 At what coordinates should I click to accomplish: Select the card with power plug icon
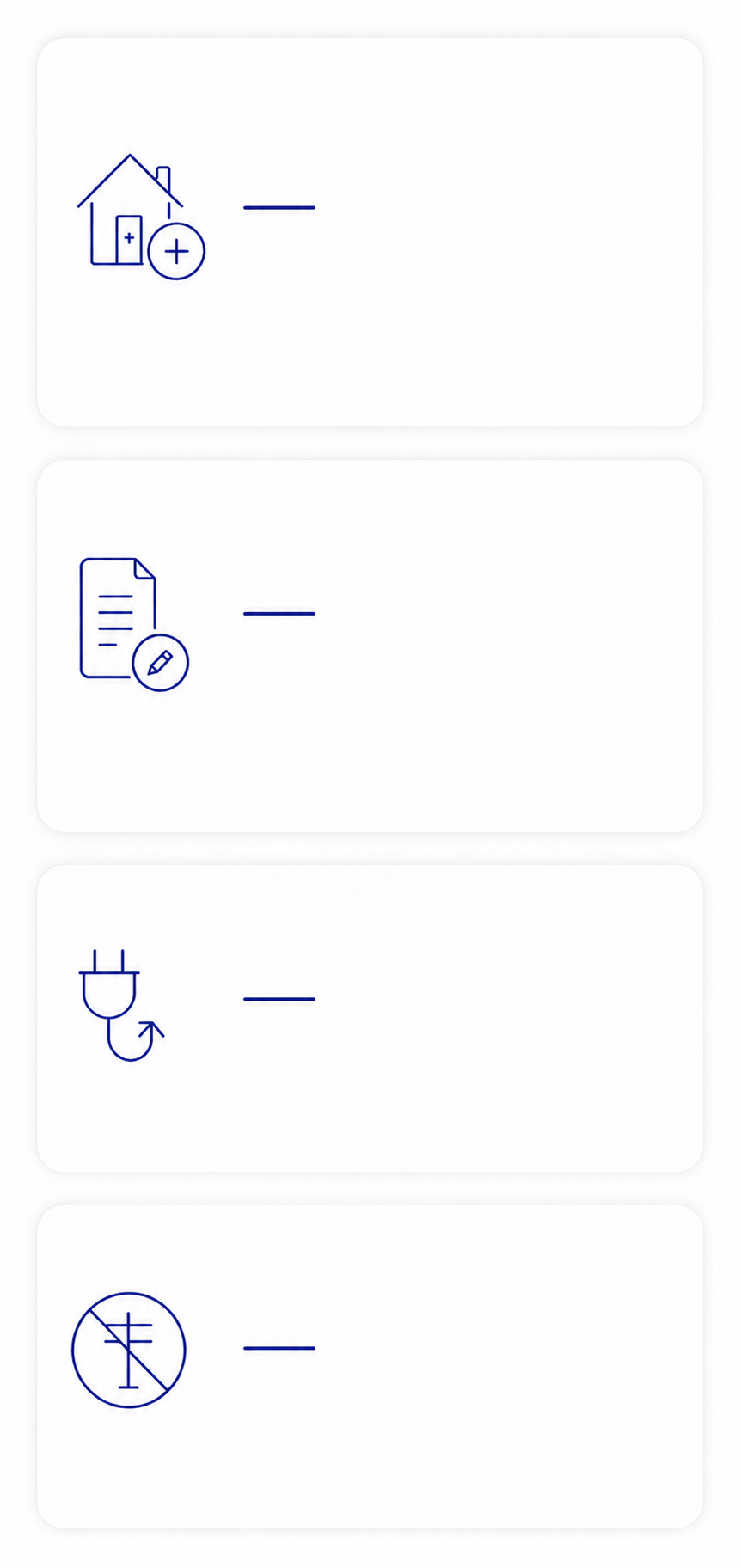[x=370, y=1018]
